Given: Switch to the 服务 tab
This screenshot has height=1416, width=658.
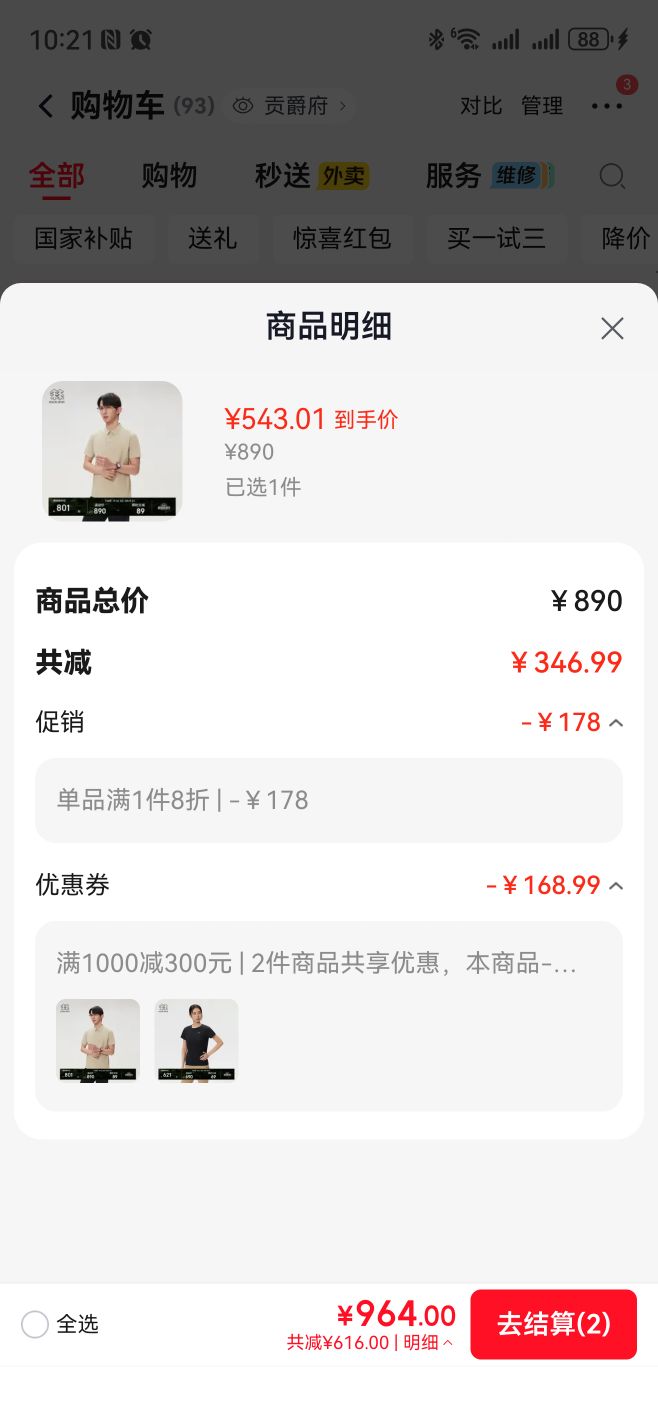Looking at the screenshot, I should [x=489, y=176].
